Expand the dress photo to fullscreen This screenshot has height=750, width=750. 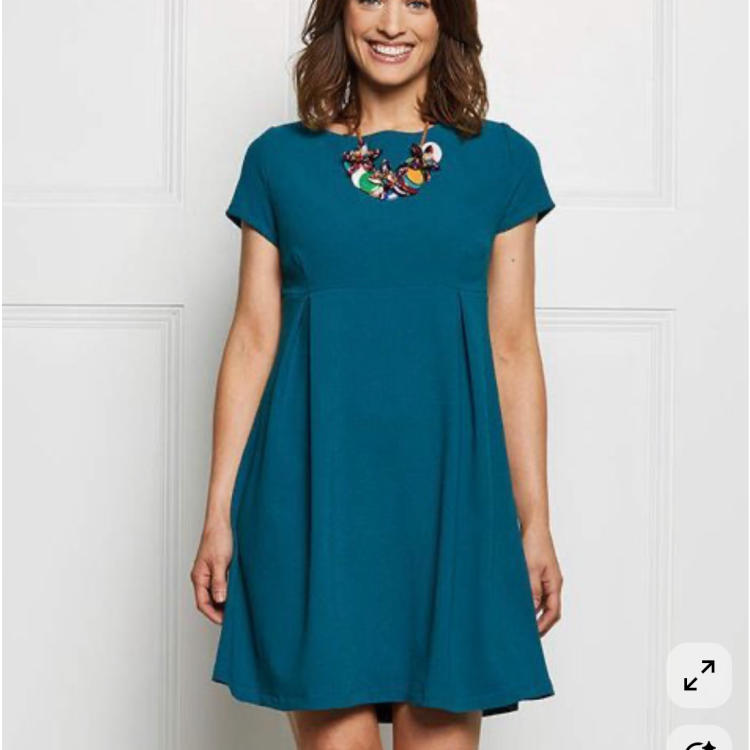(x=699, y=675)
